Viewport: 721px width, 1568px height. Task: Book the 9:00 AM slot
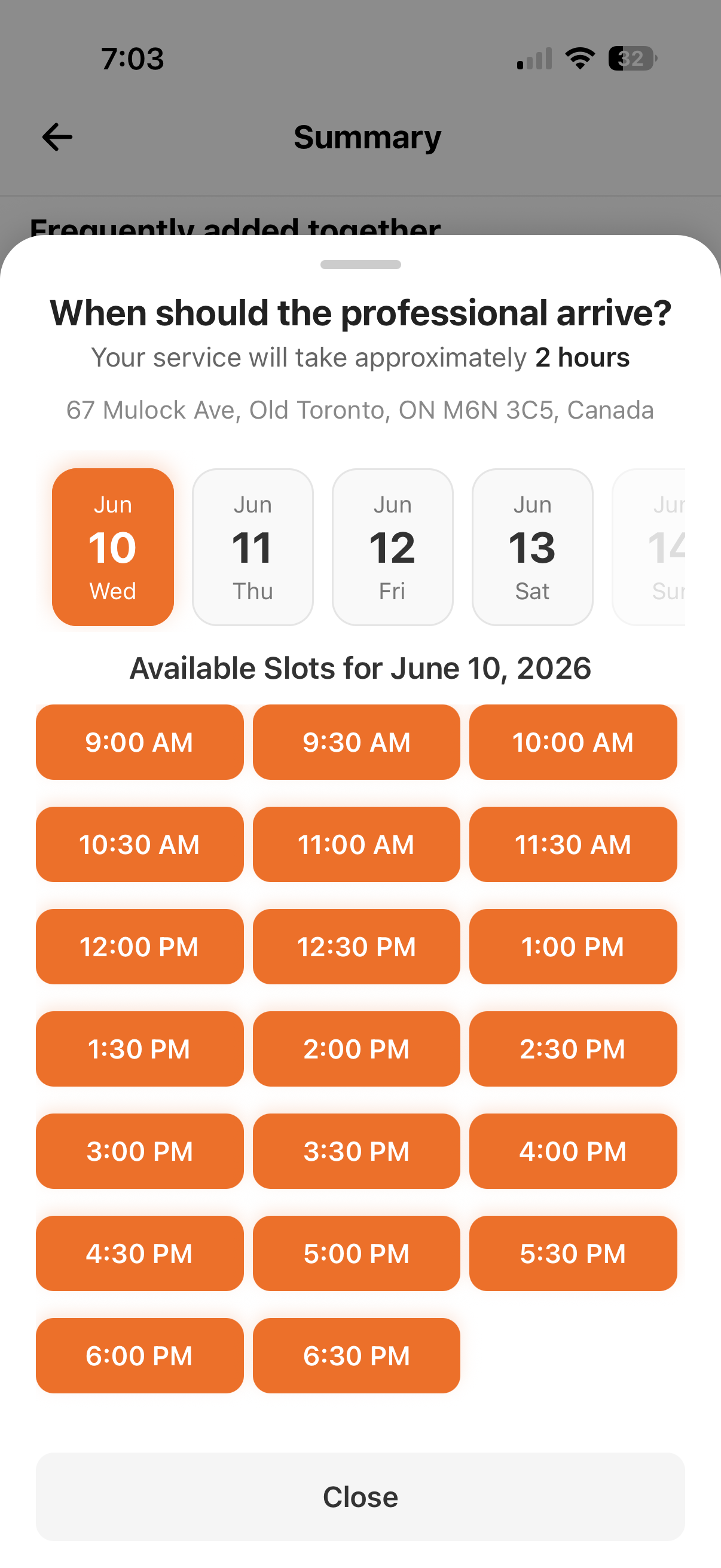pyautogui.click(x=139, y=742)
